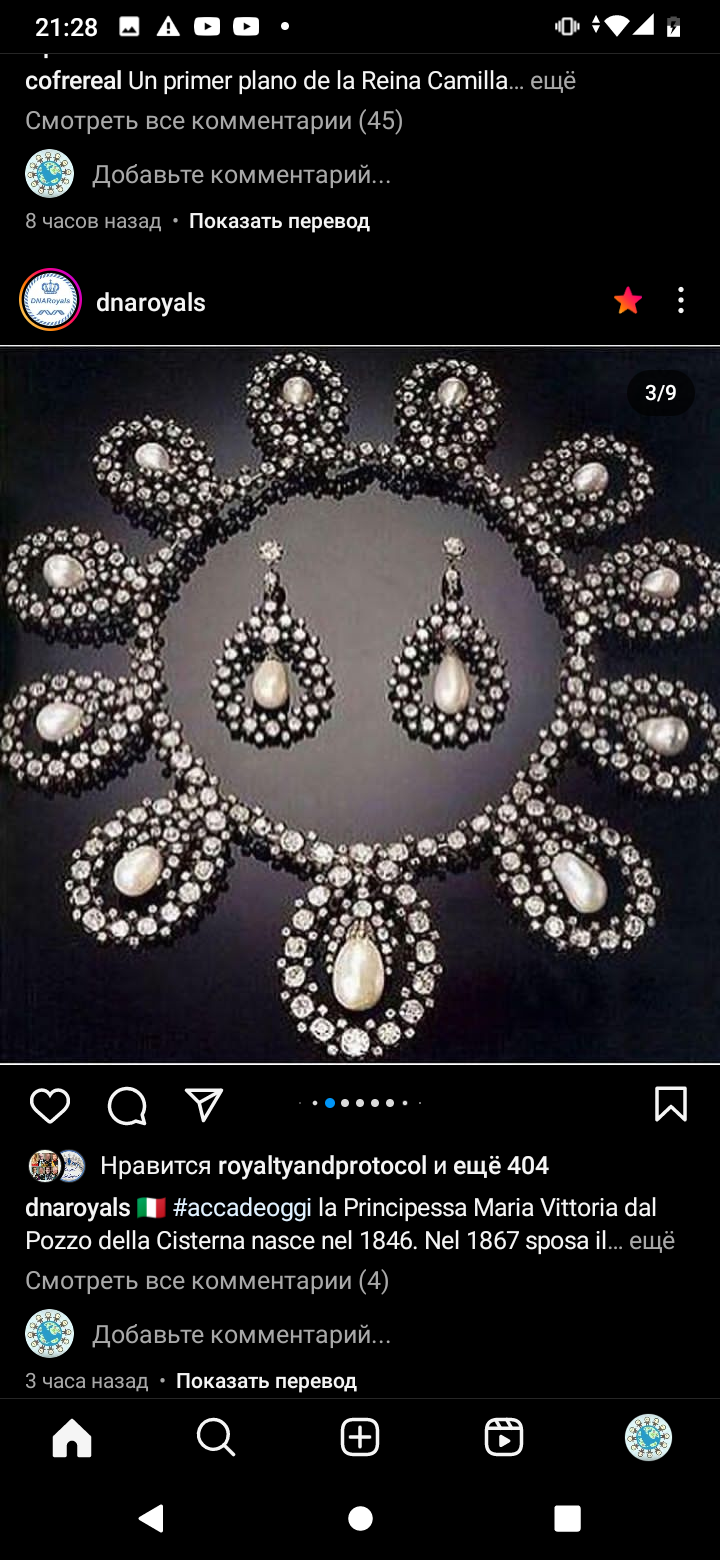Viewport: 720px width, 1560px height.
Task: Open my profile tab
Action: (x=648, y=1439)
